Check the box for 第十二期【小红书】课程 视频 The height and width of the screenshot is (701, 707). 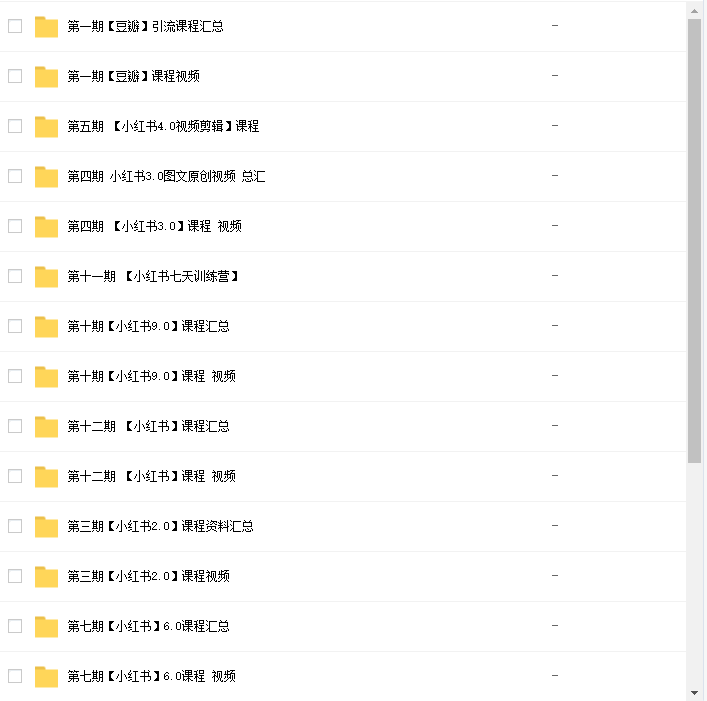[15, 476]
